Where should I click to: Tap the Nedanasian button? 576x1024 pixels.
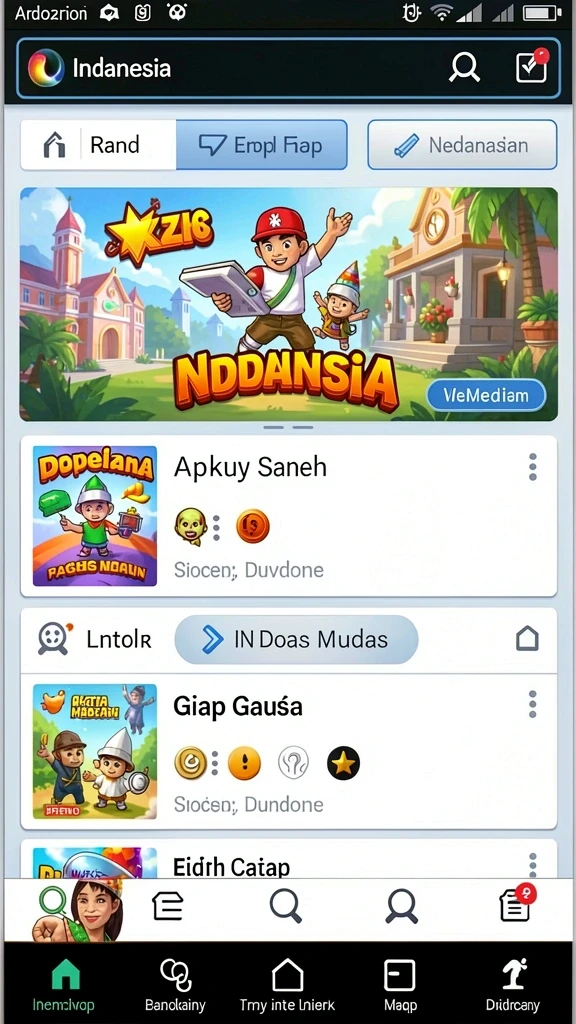[462, 145]
